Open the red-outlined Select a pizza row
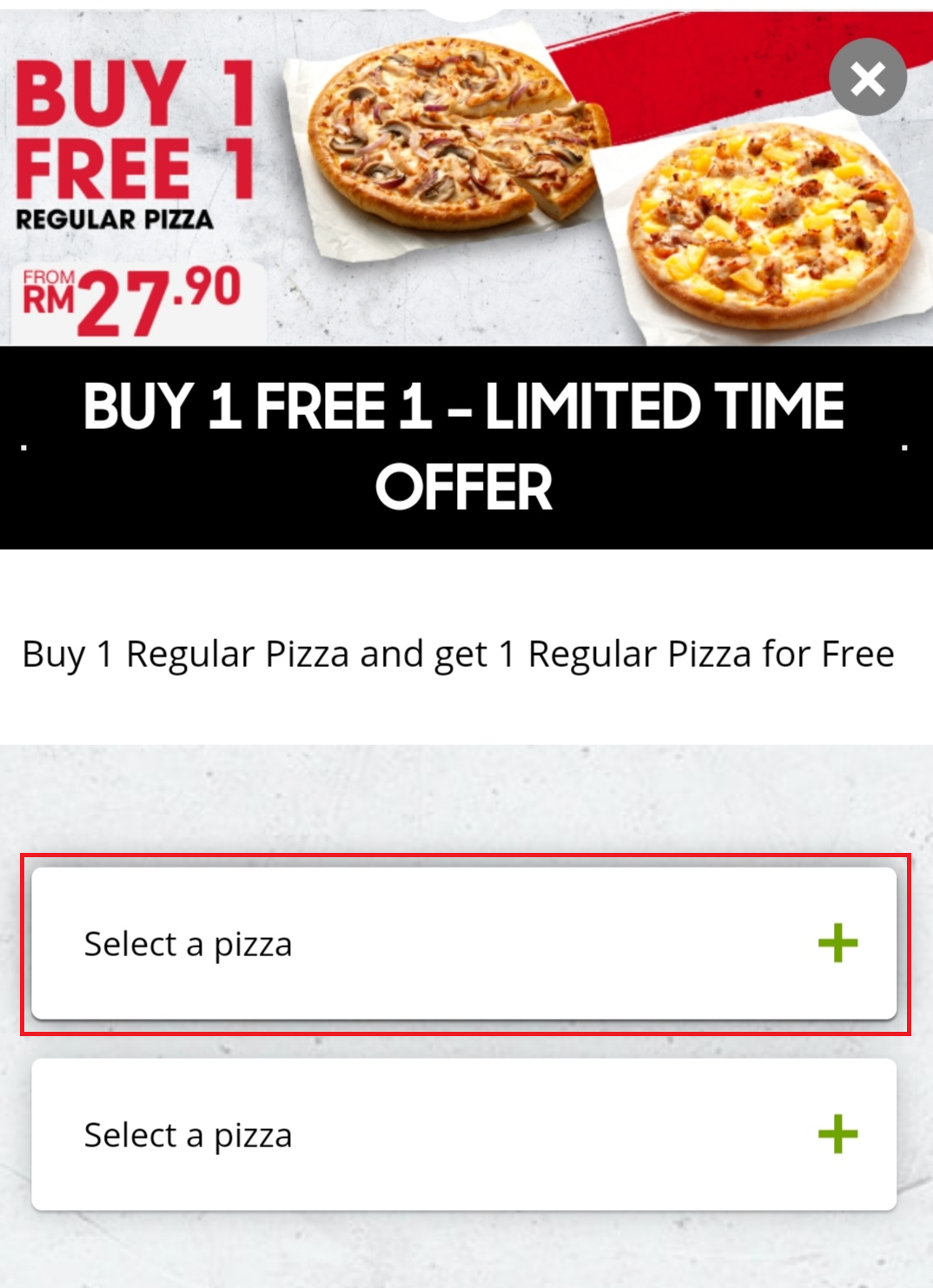 [x=464, y=944]
